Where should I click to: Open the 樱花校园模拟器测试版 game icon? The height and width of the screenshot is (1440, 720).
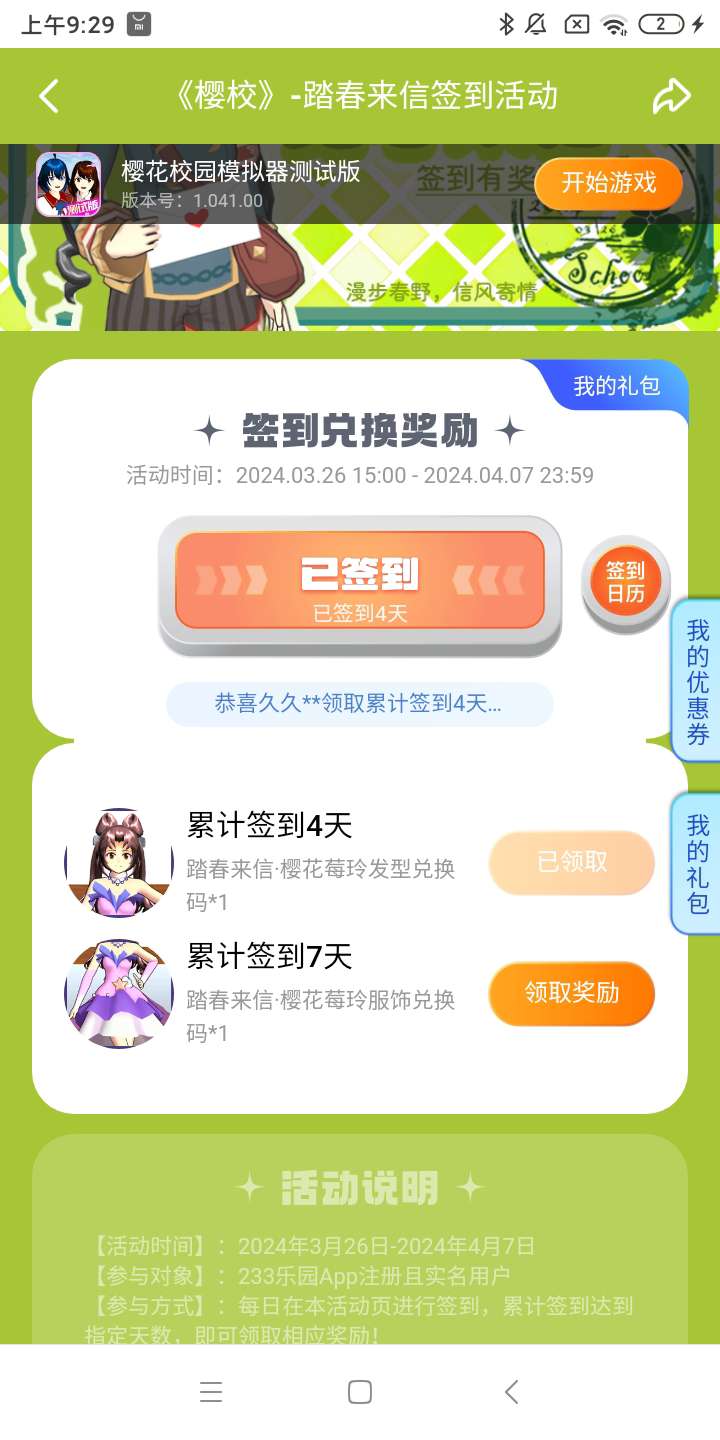(x=69, y=184)
